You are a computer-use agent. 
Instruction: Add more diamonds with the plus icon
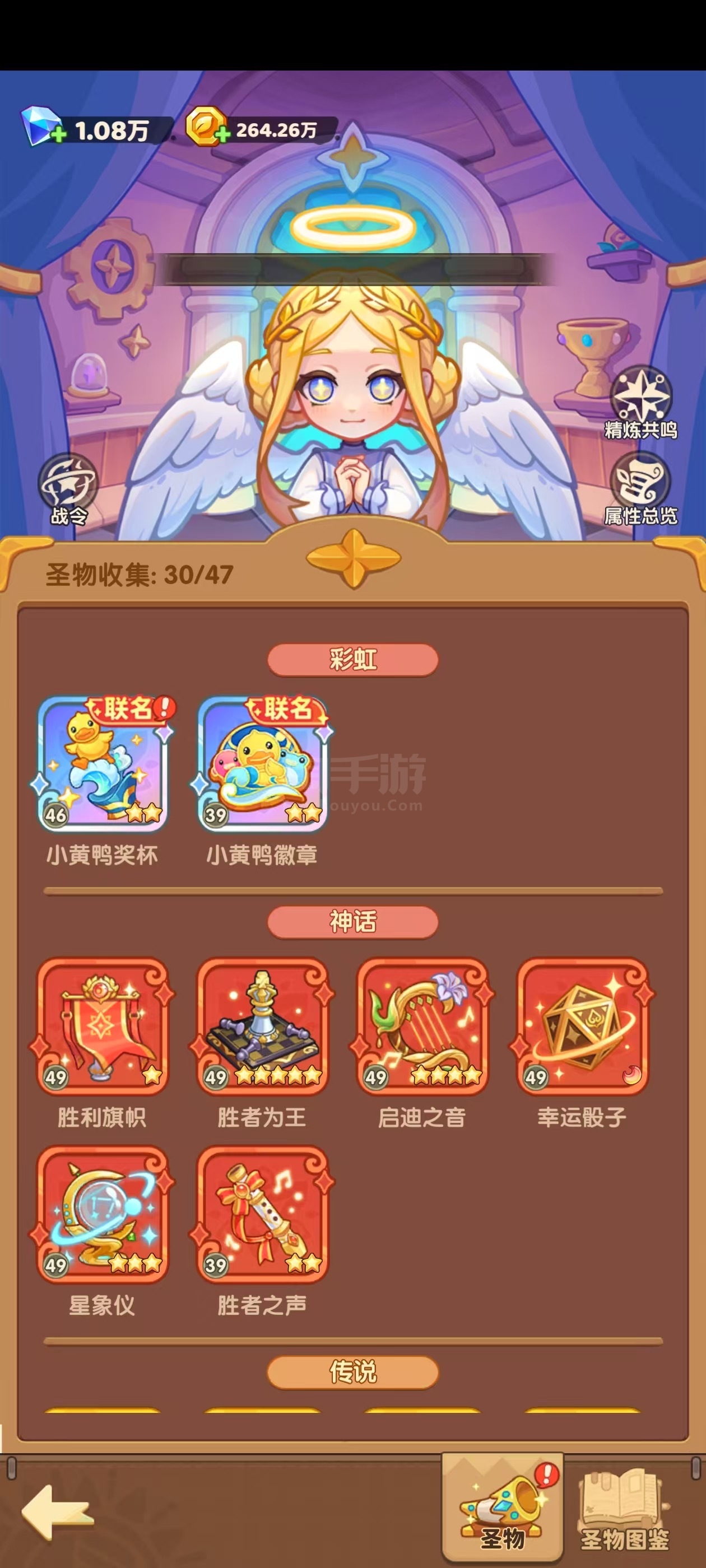tap(59, 134)
